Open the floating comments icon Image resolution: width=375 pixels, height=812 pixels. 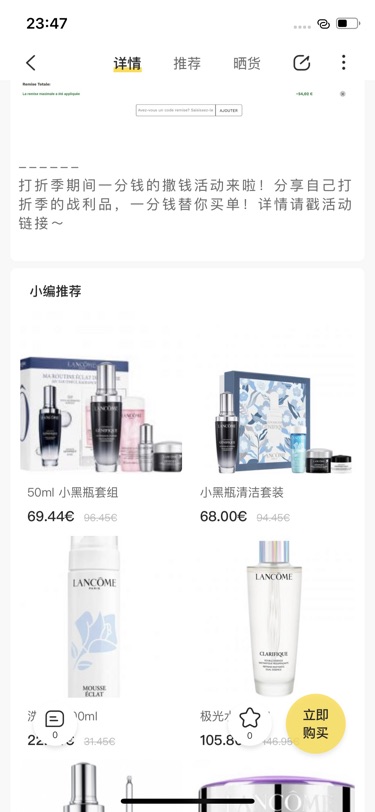click(x=55, y=723)
